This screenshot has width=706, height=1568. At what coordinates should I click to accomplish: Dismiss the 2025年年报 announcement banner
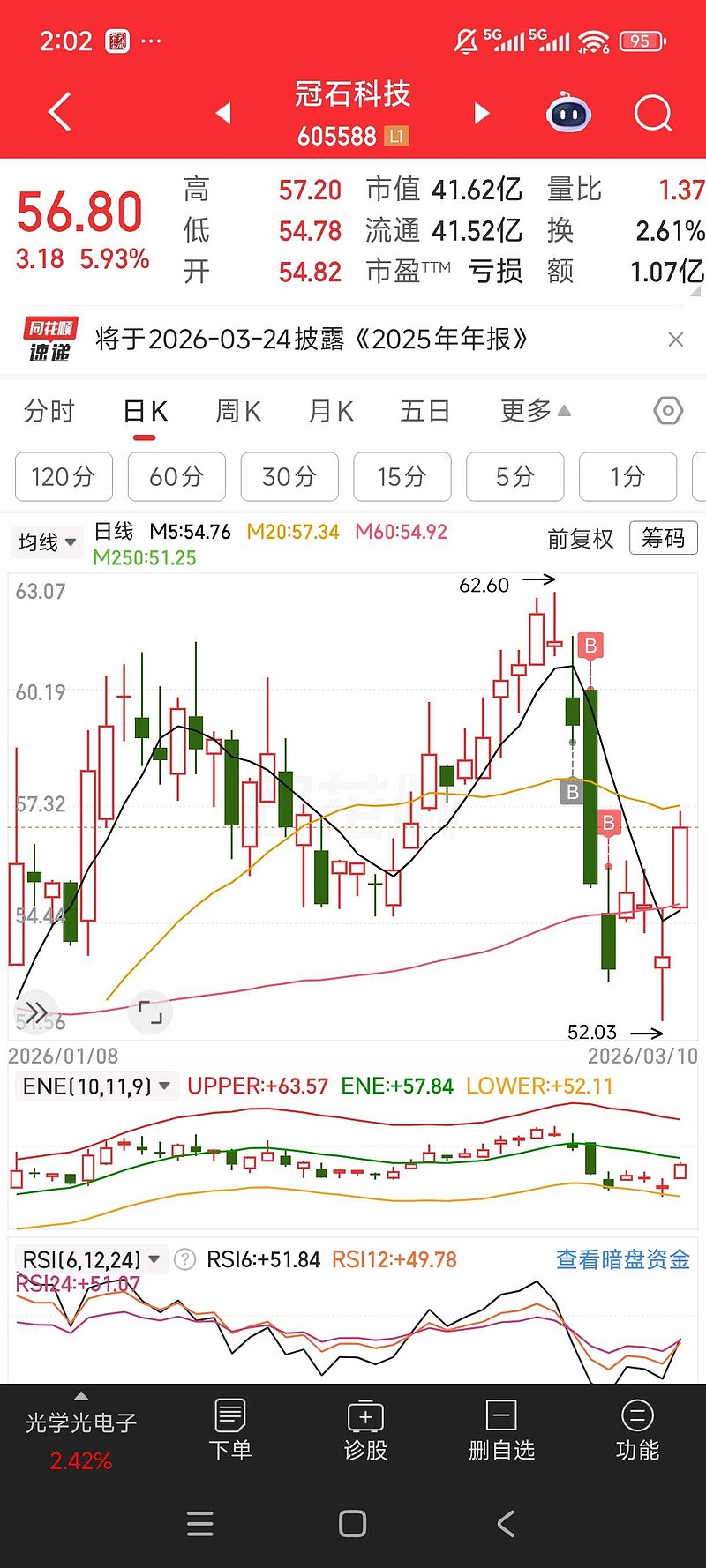676,340
